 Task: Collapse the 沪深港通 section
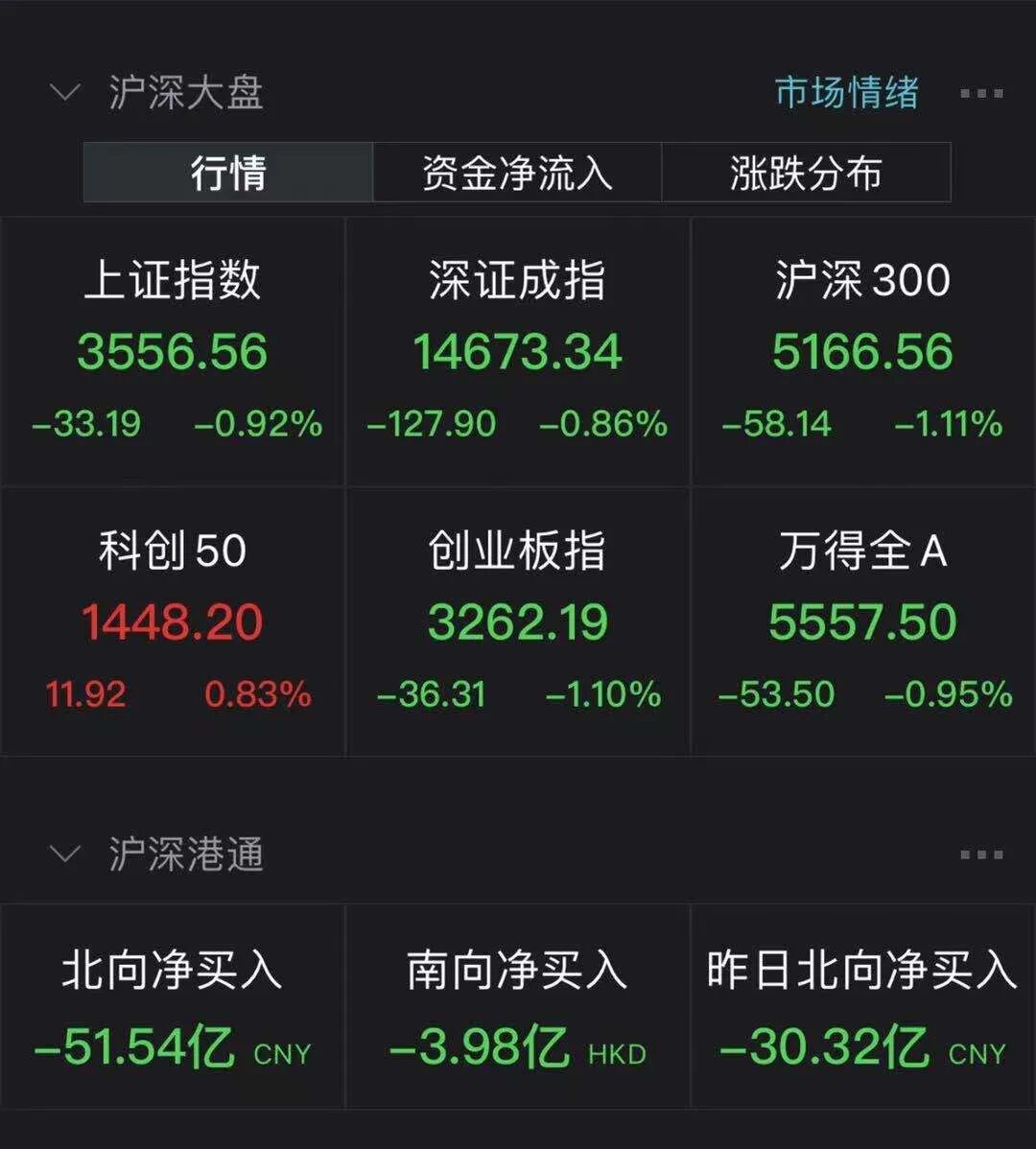click(65, 854)
